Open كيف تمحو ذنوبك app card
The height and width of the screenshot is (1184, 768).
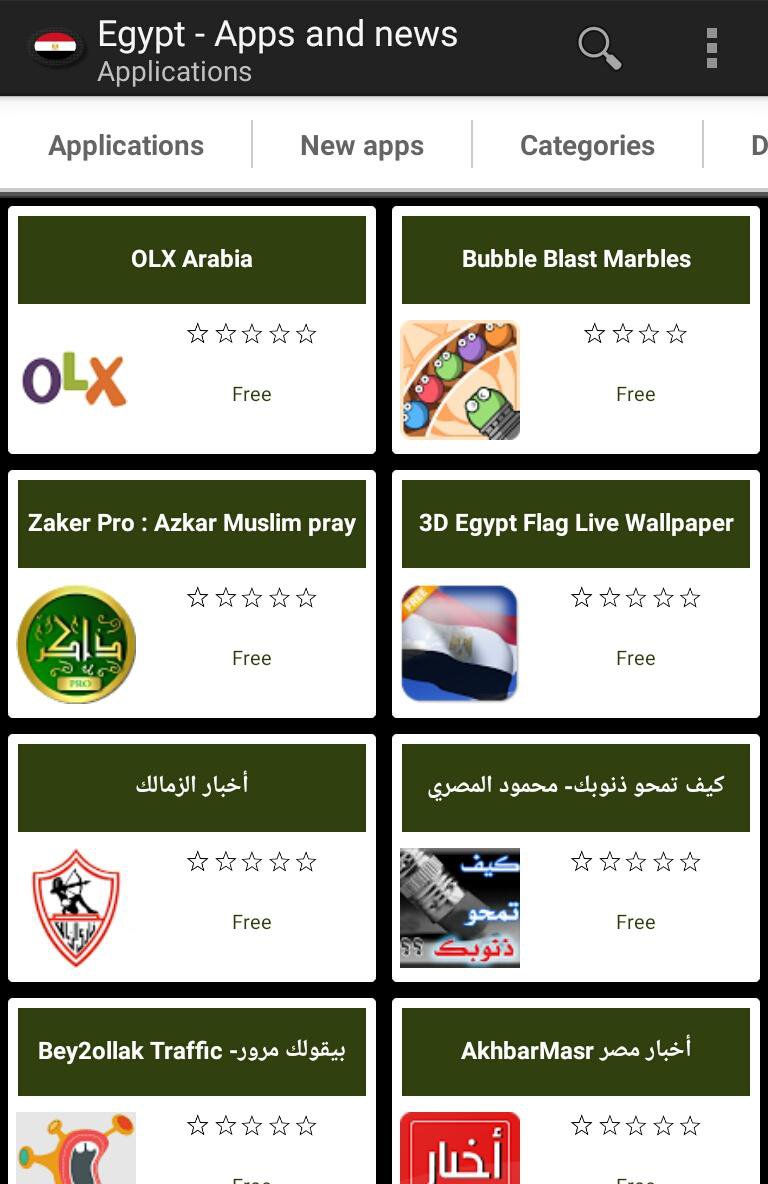576,858
